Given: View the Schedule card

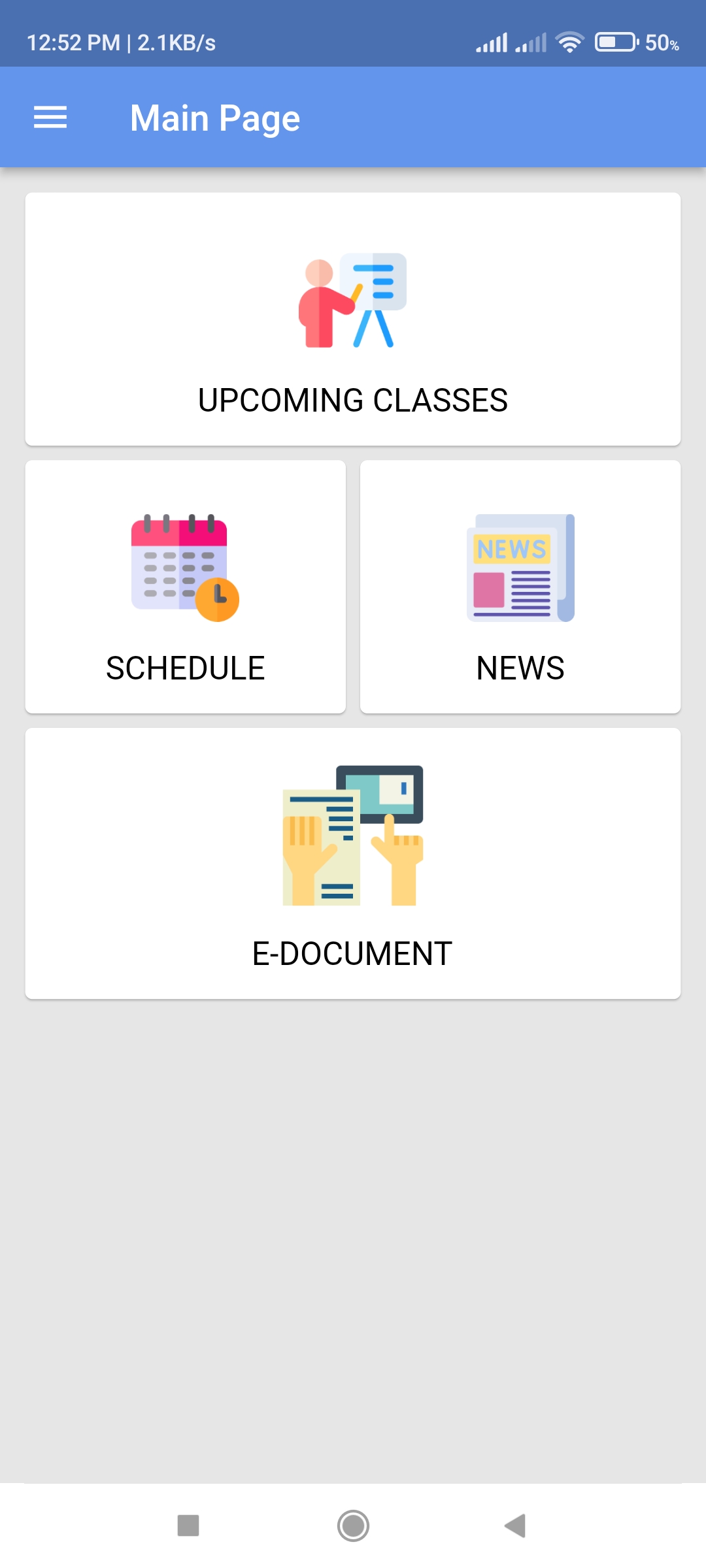Looking at the screenshot, I should pos(186,587).
